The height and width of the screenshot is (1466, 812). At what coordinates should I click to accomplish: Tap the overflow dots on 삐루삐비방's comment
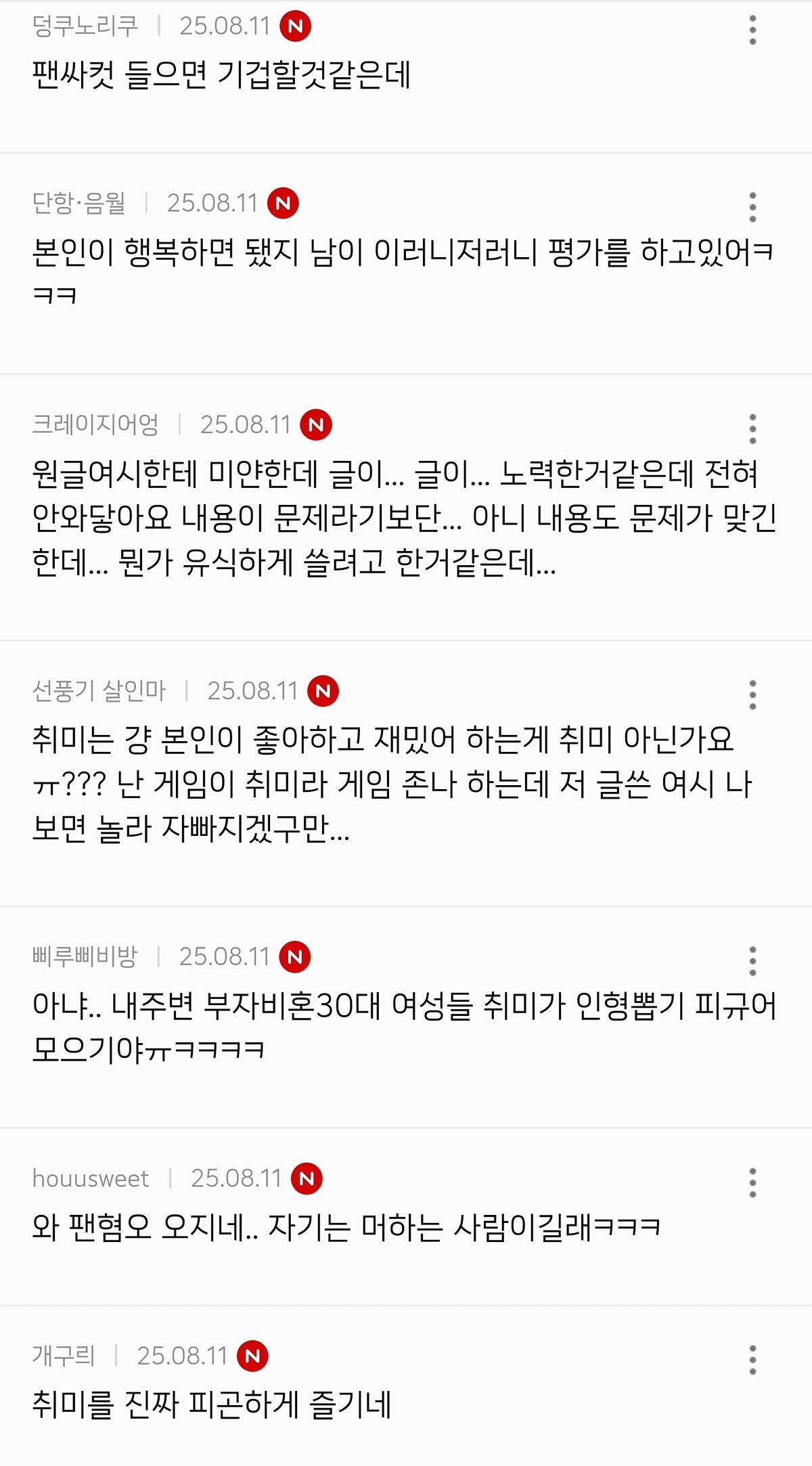pos(752,961)
